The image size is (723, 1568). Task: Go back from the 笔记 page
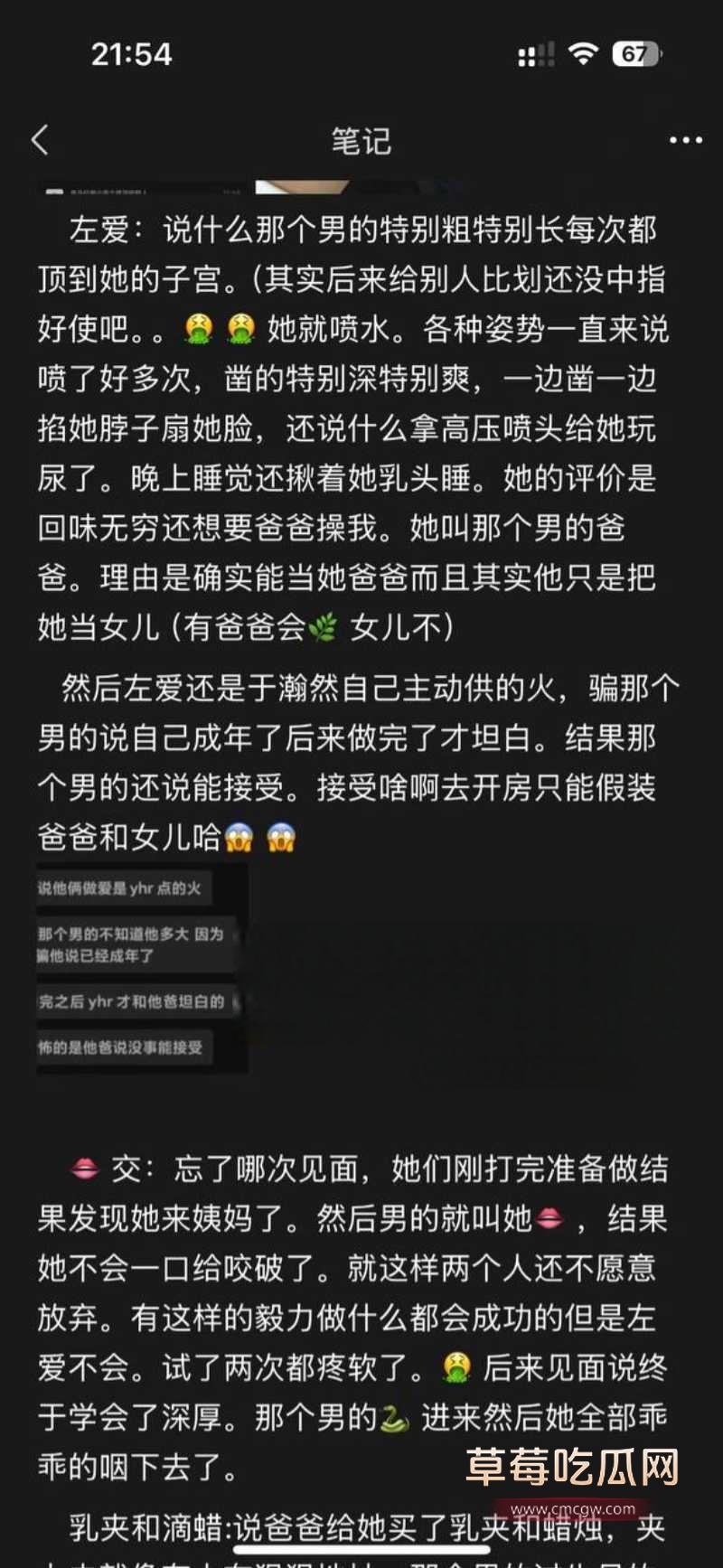click(41, 140)
